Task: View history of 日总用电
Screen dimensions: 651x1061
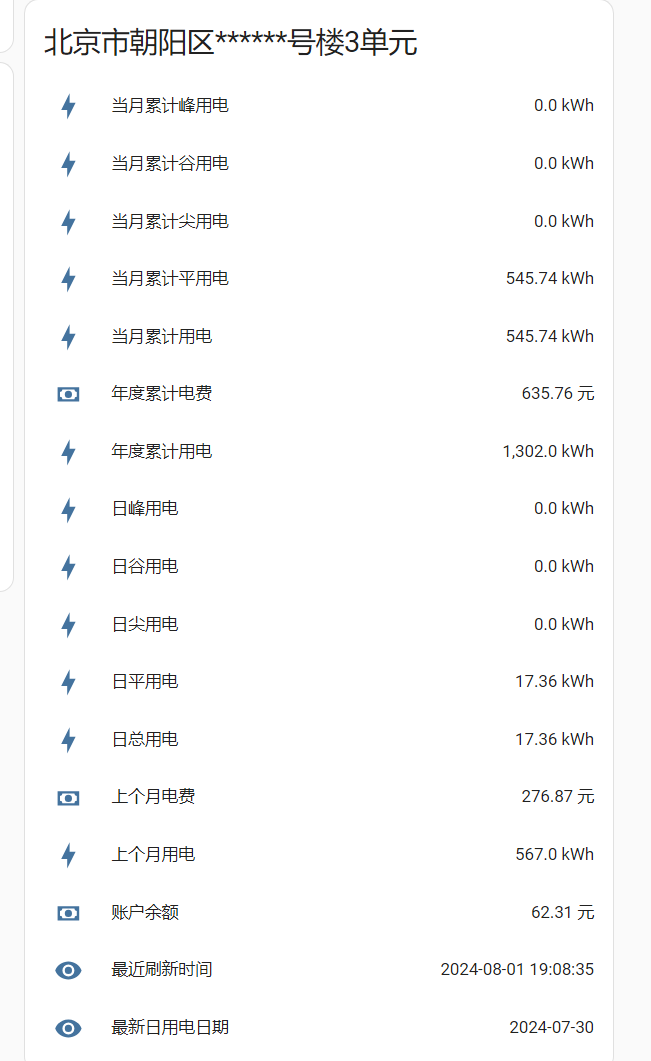Action: [319, 739]
